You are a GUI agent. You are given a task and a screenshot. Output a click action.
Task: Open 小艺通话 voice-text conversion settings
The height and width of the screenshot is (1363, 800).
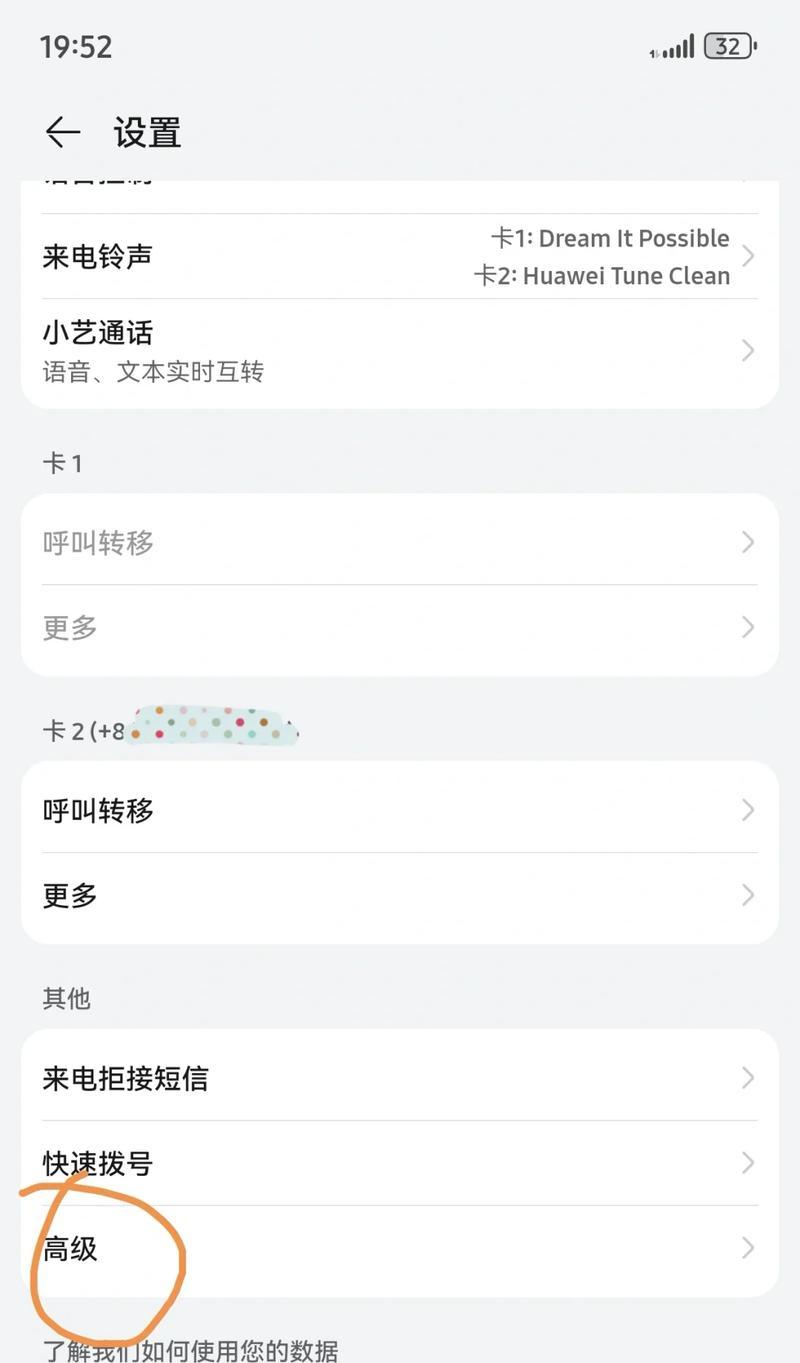[x=400, y=352]
